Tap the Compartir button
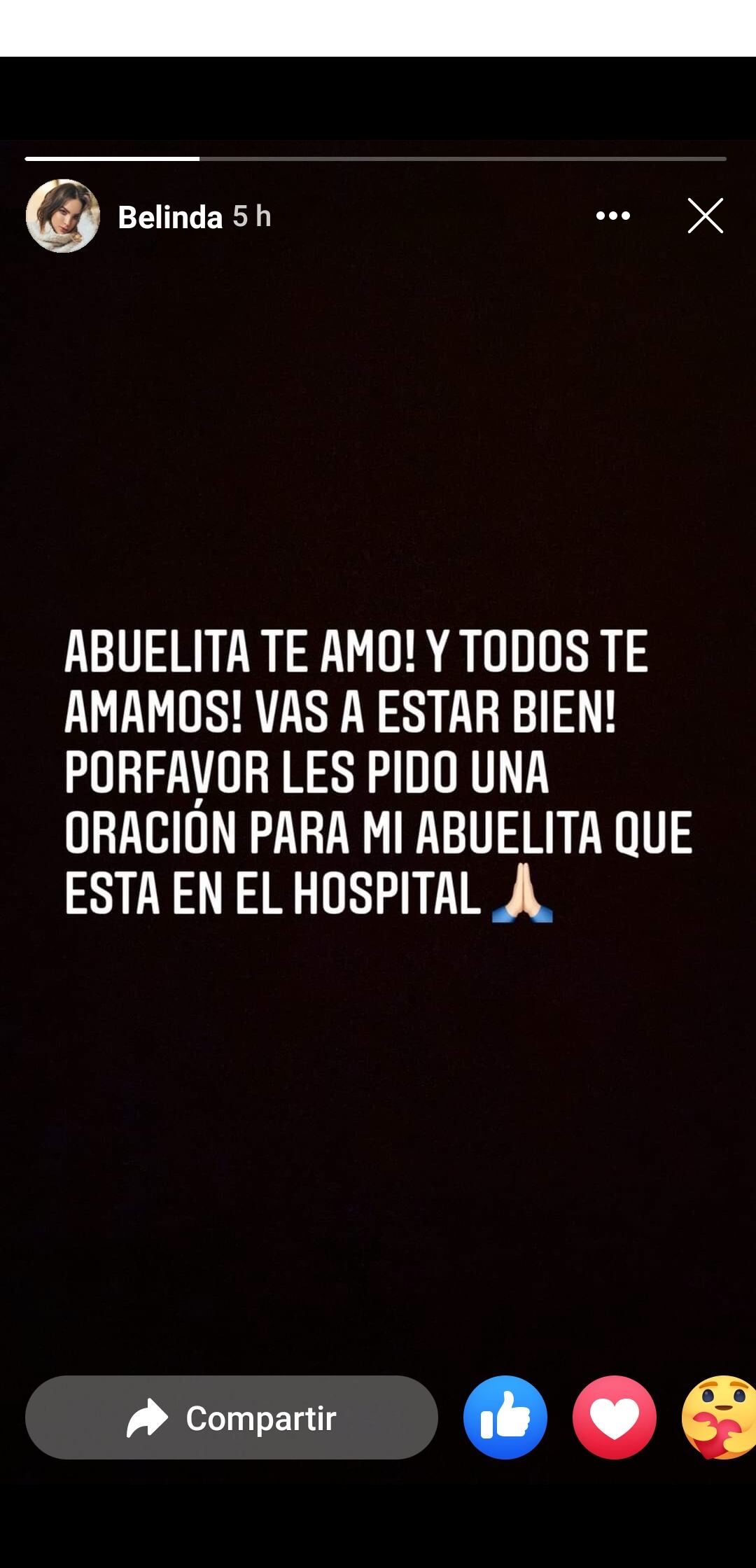The image size is (756, 1568). pyautogui.click(x=232, y=1418)
